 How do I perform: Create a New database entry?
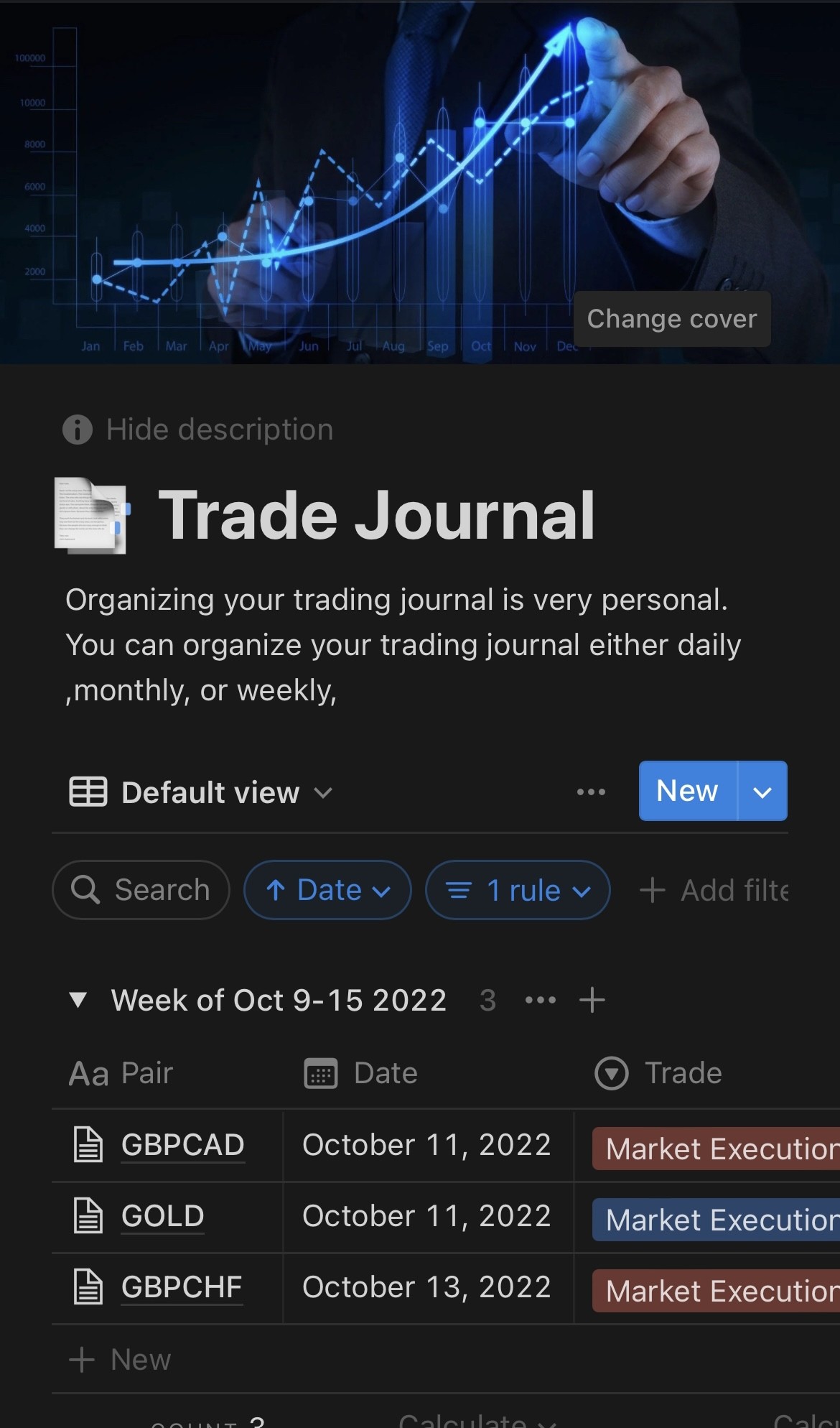pyautogui.click(x=687, y=791)
